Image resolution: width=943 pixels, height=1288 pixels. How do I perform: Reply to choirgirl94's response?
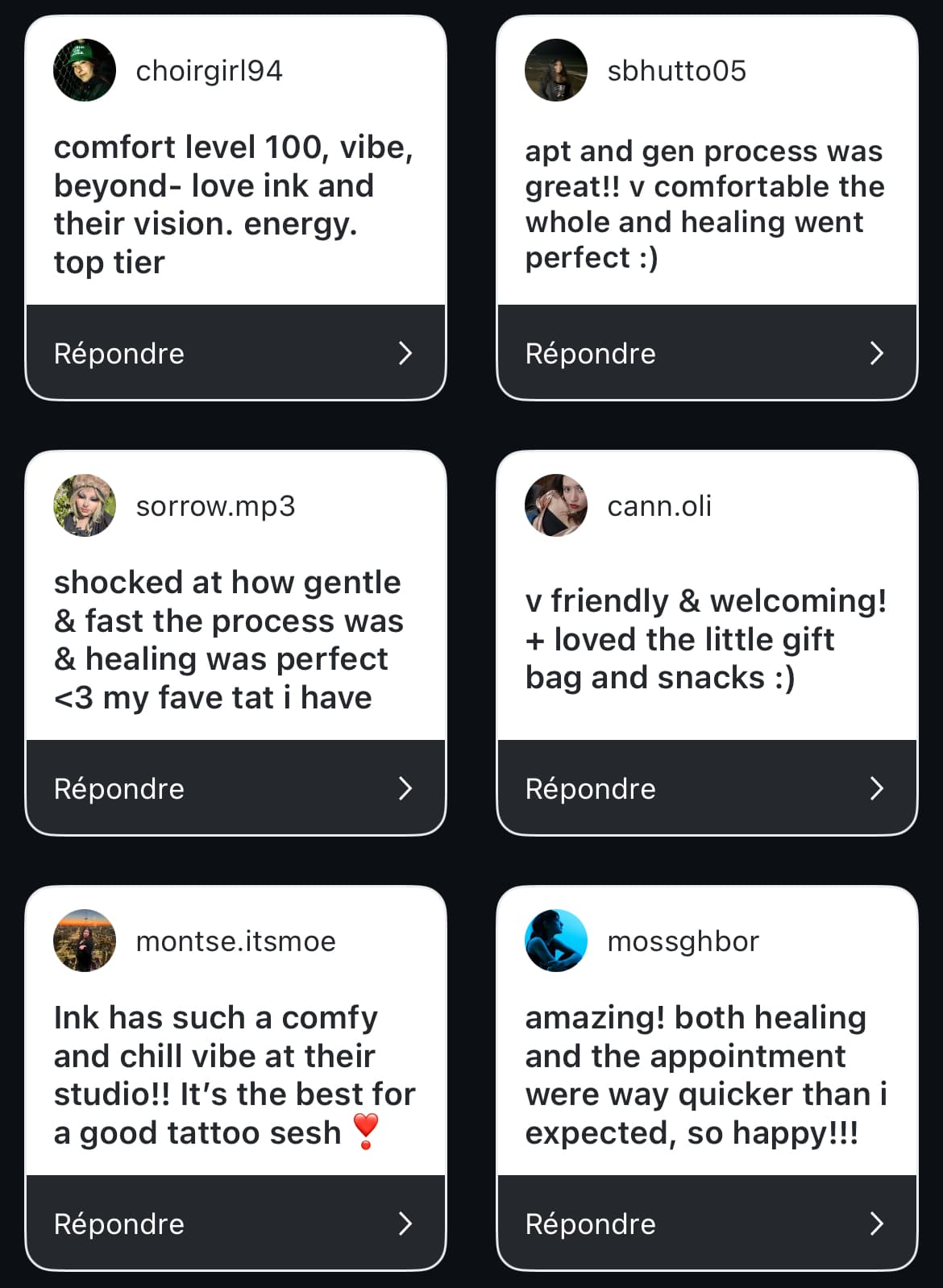[235, 353]
